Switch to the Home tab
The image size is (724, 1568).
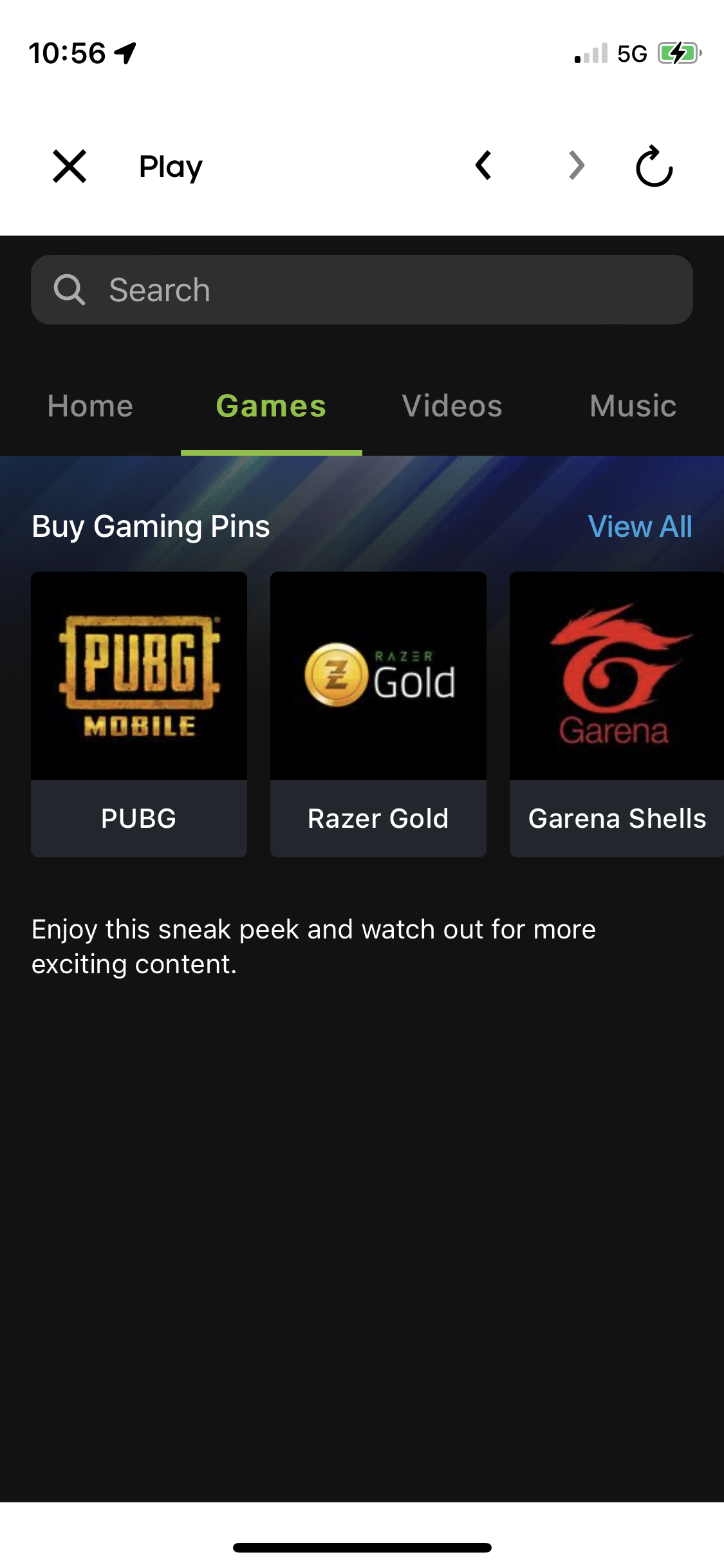[90, 406]
